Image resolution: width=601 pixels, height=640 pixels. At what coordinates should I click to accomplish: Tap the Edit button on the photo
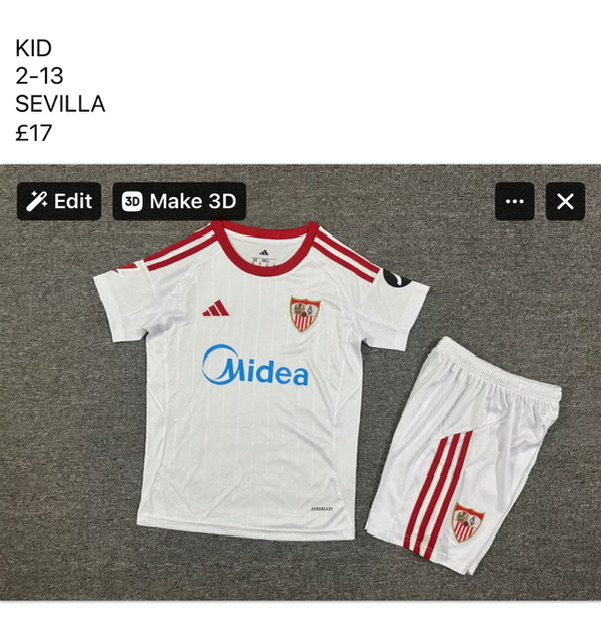coord(59,201)
